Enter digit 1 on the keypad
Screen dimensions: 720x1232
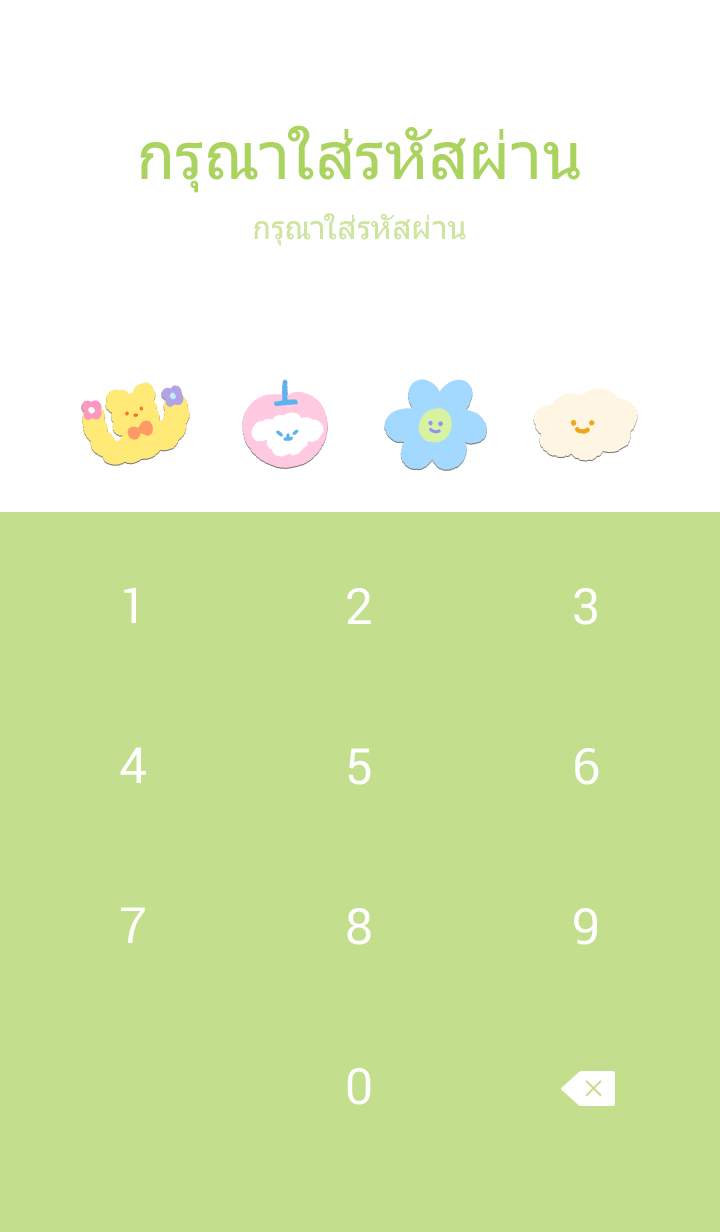pos(132,607)
